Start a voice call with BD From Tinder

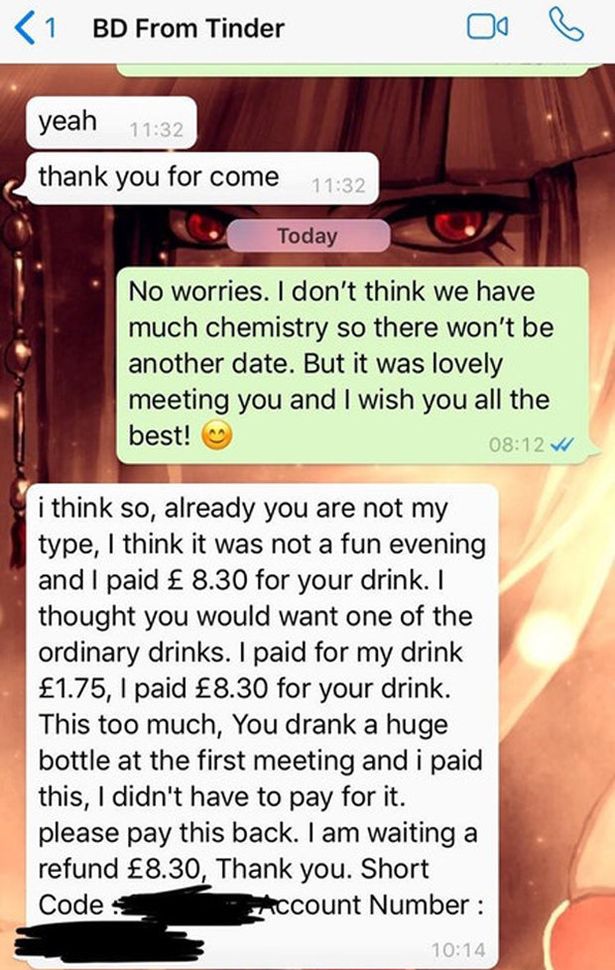point(567,27)
